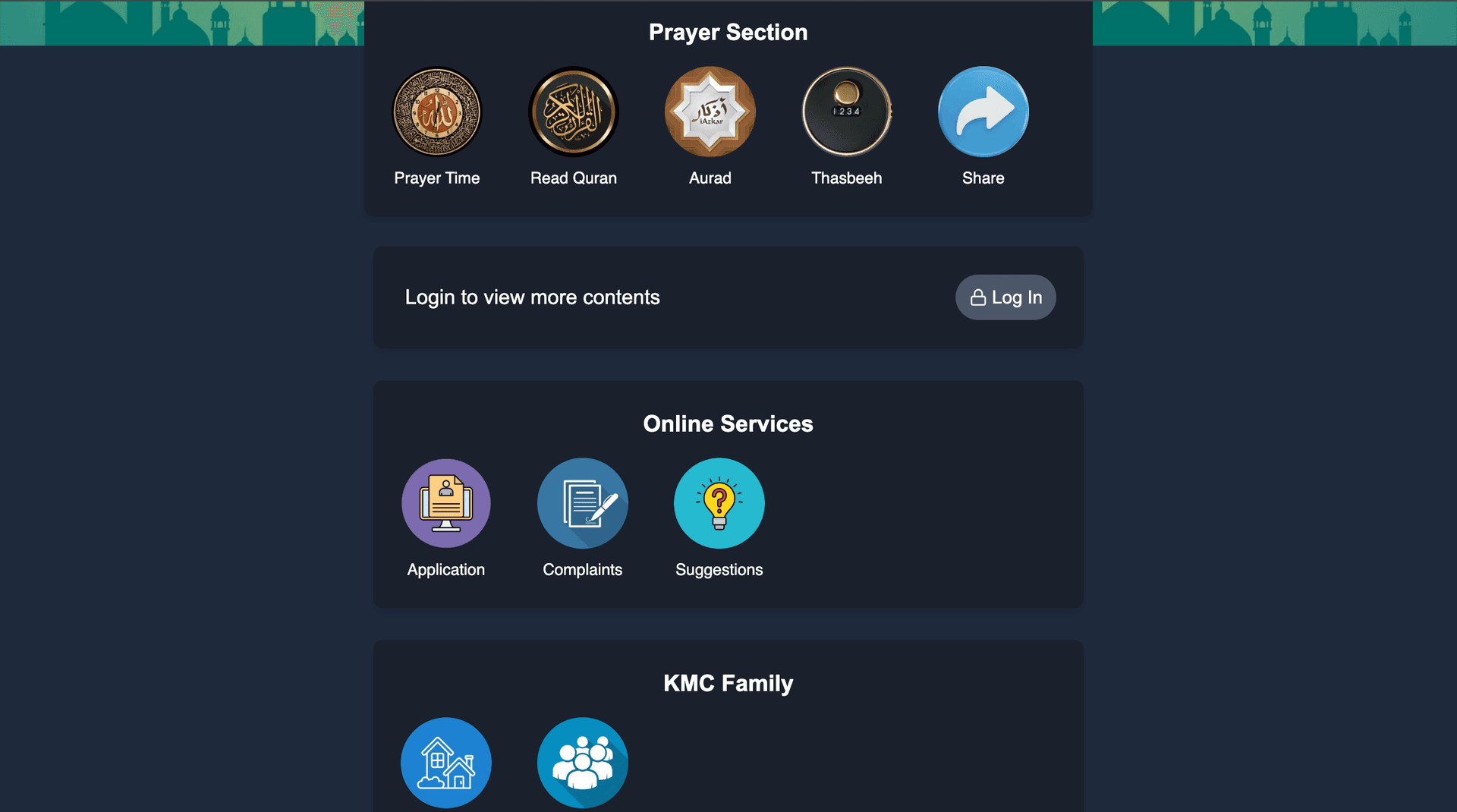The height and width of the screenshot is (812, 1457).
Task: Open Prayer Time
Action: [436, 112]
